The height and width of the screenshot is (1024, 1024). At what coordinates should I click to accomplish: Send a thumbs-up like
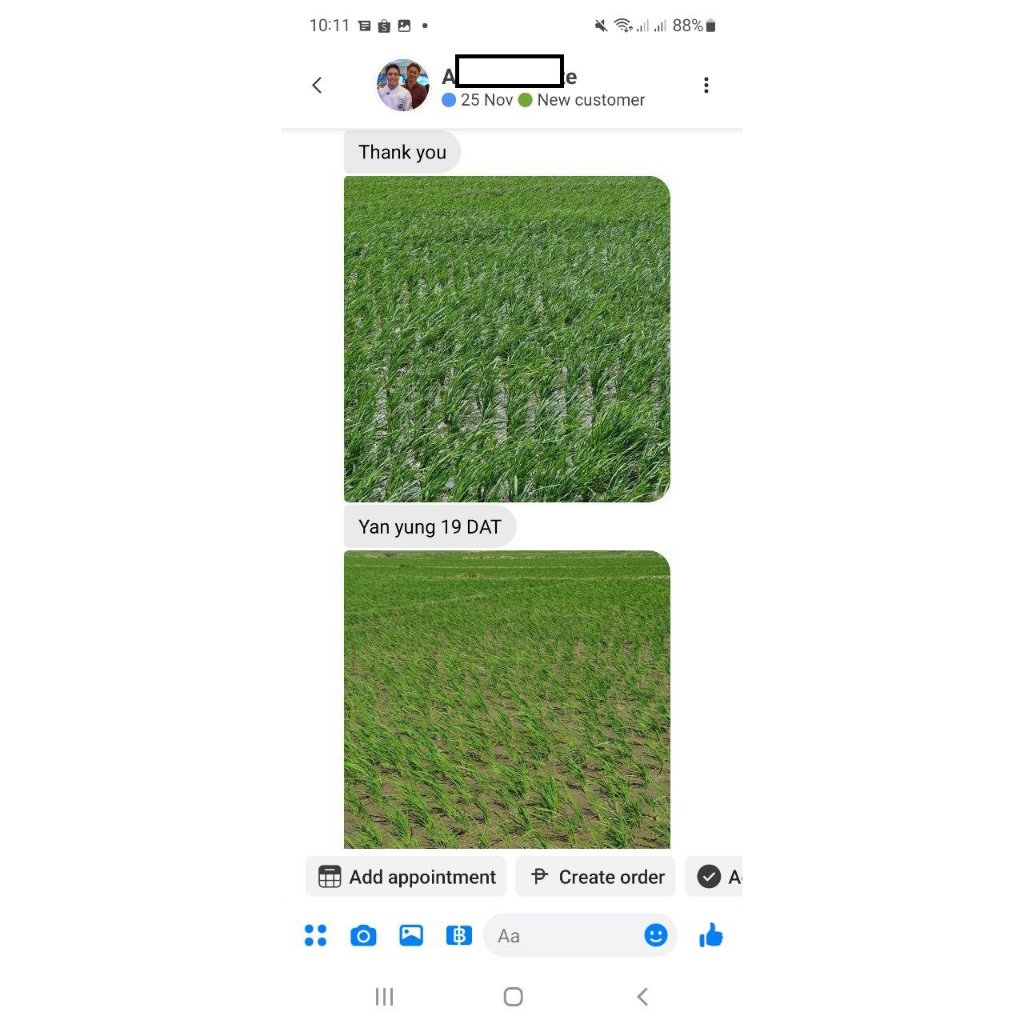tap(711, 936)
